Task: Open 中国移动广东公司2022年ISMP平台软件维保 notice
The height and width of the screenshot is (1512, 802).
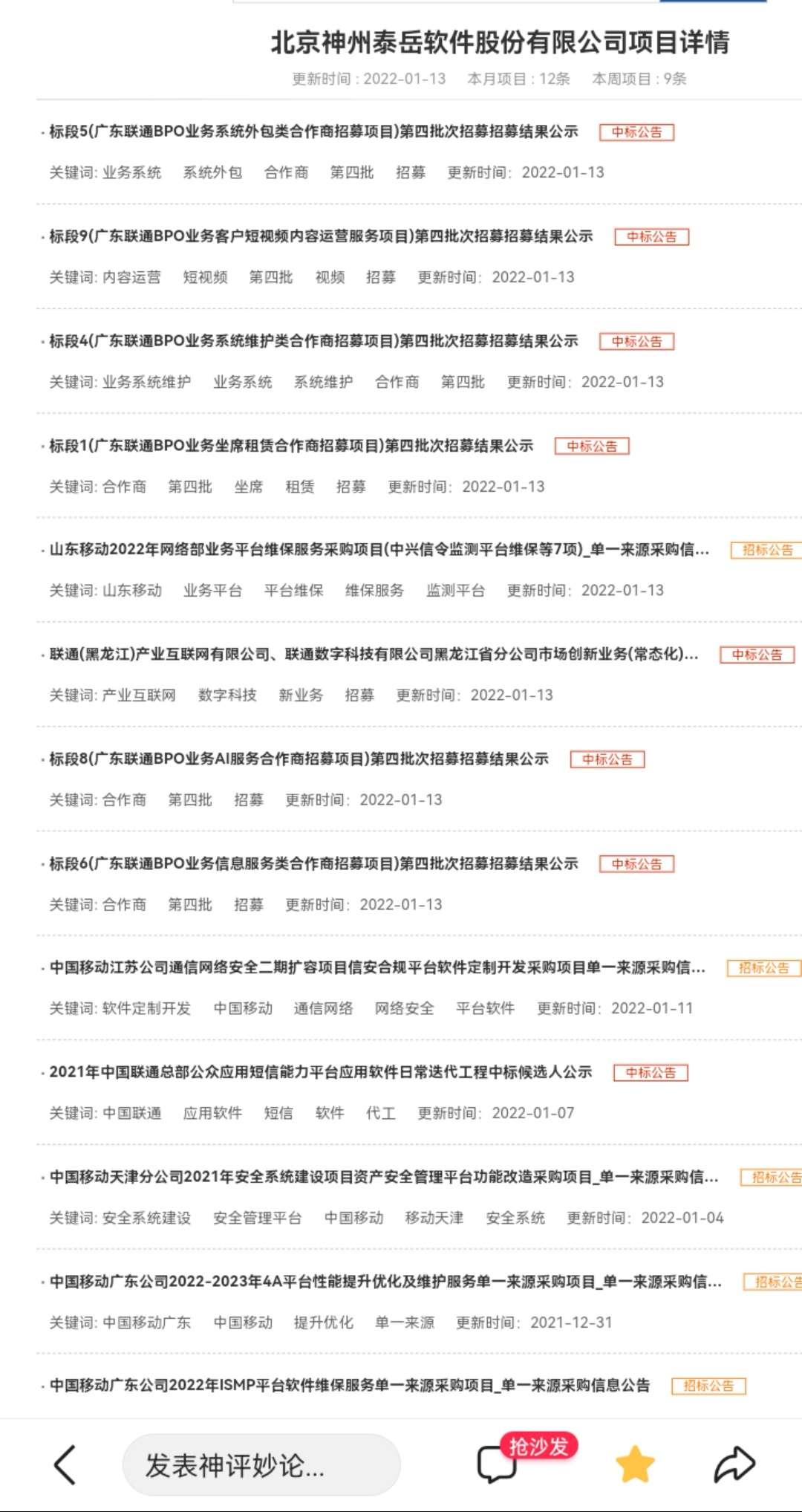Action: (x=350, y=1386)
